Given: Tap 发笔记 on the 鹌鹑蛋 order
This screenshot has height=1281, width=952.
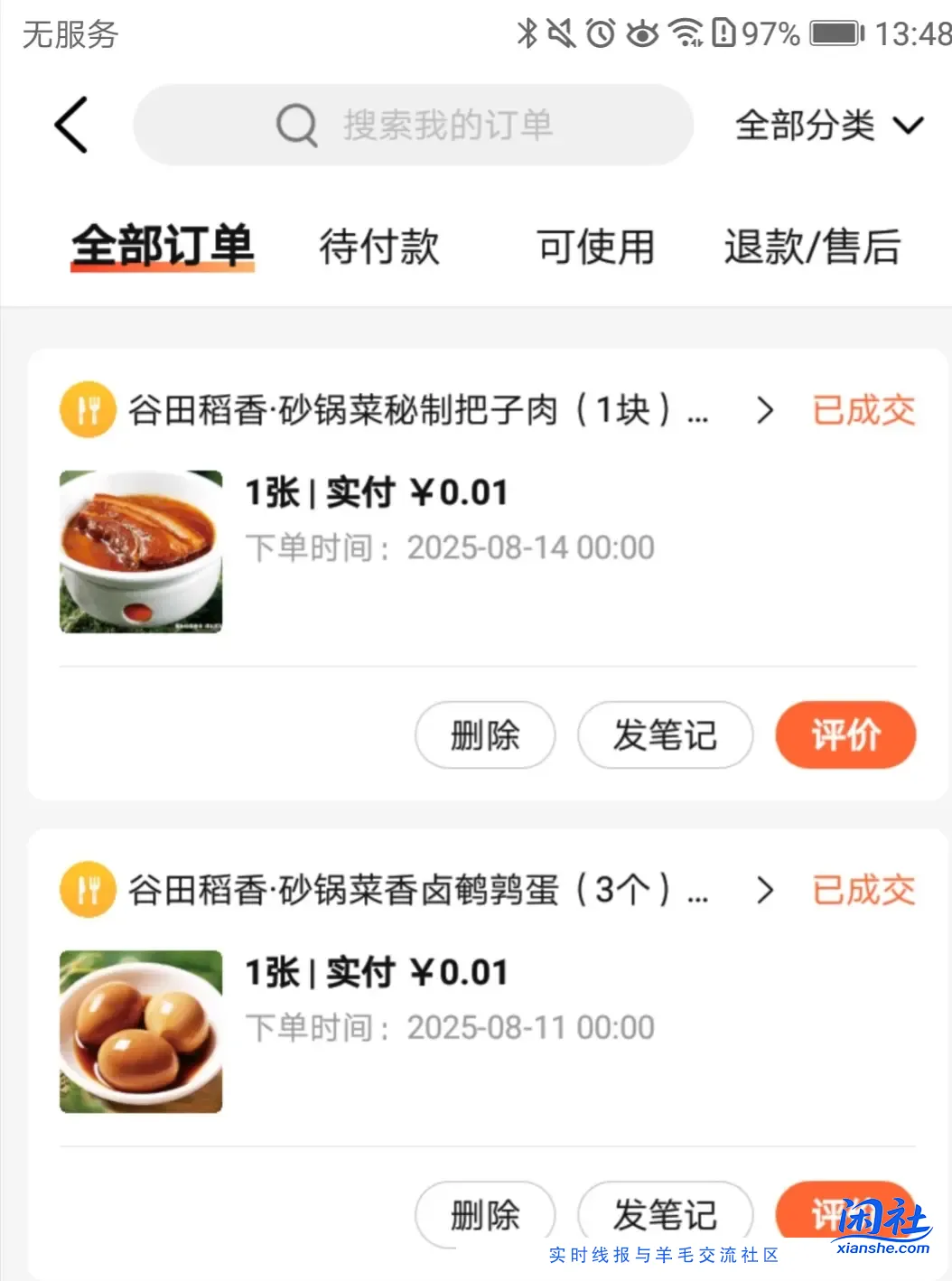Looking at the screenshot, I should click(665, 1214).
